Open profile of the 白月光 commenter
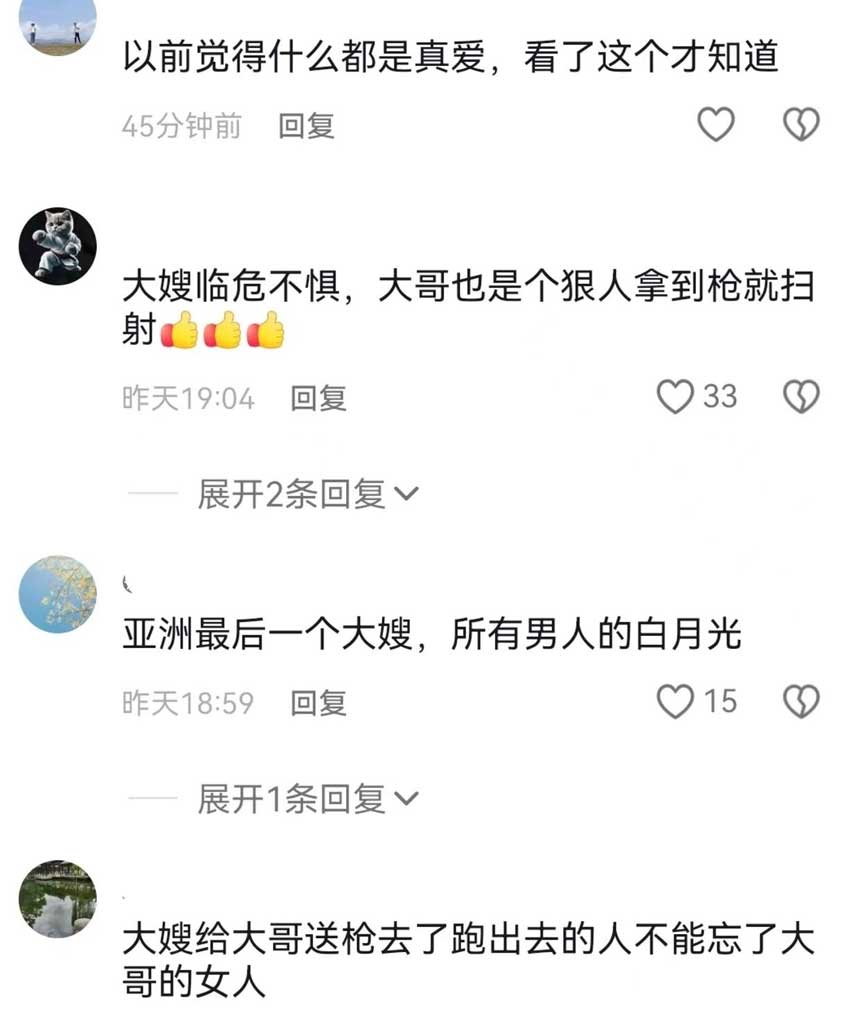 [58, 594]
